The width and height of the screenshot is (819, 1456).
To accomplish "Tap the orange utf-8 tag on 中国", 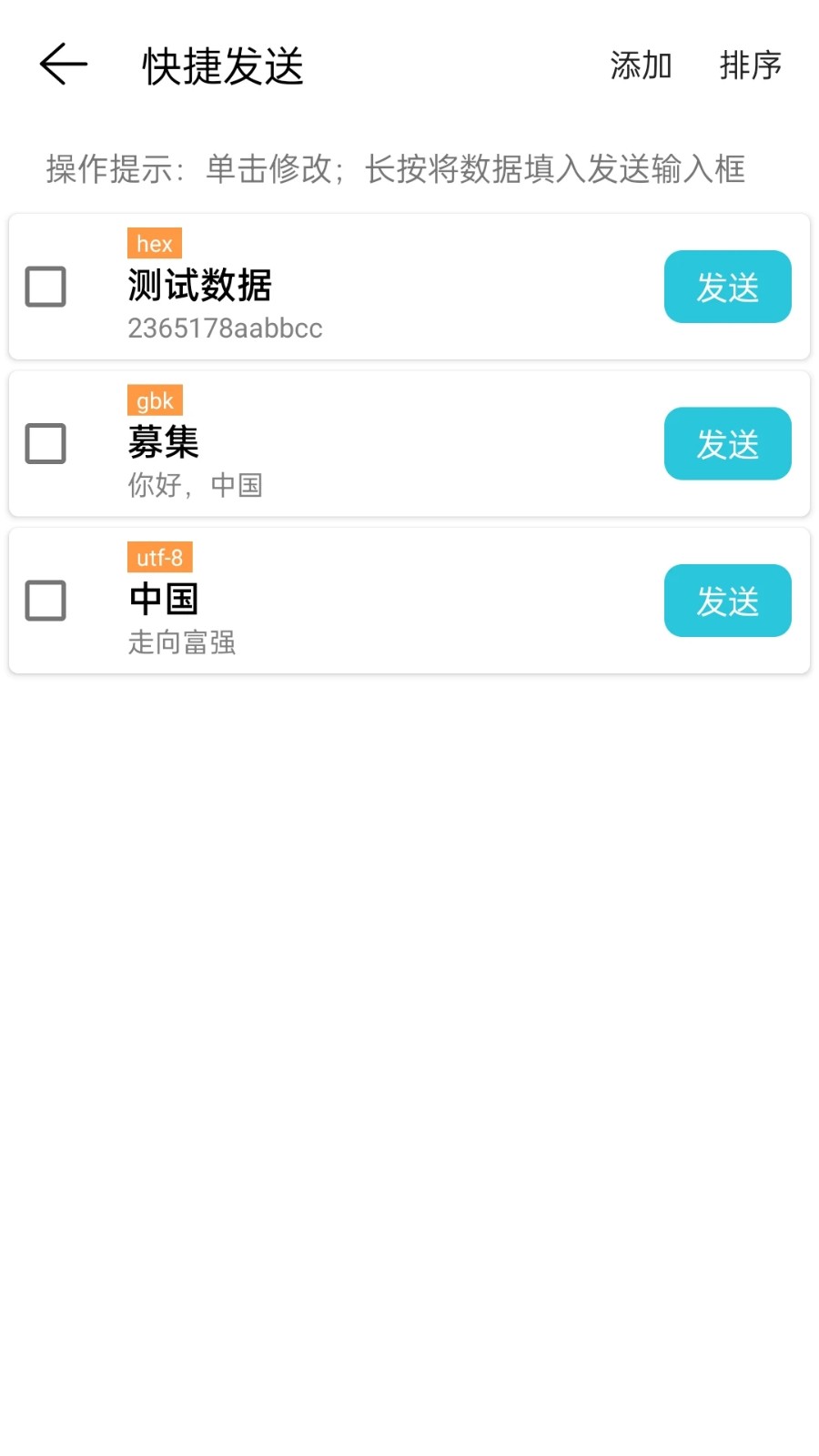I will pyautogui.click(x=158, y=557).
